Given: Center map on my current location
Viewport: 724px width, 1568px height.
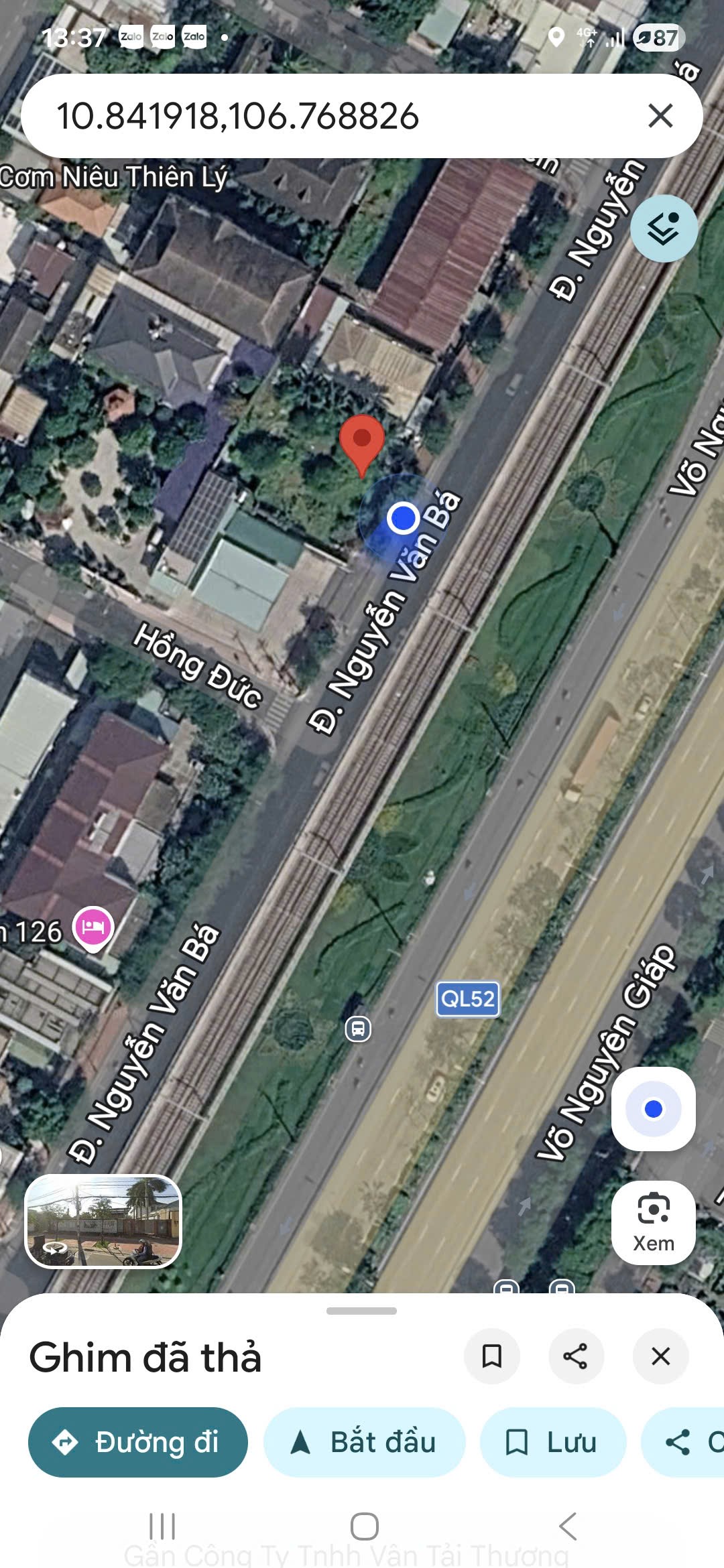Looking at the screenshot, I should point(654,1109).
